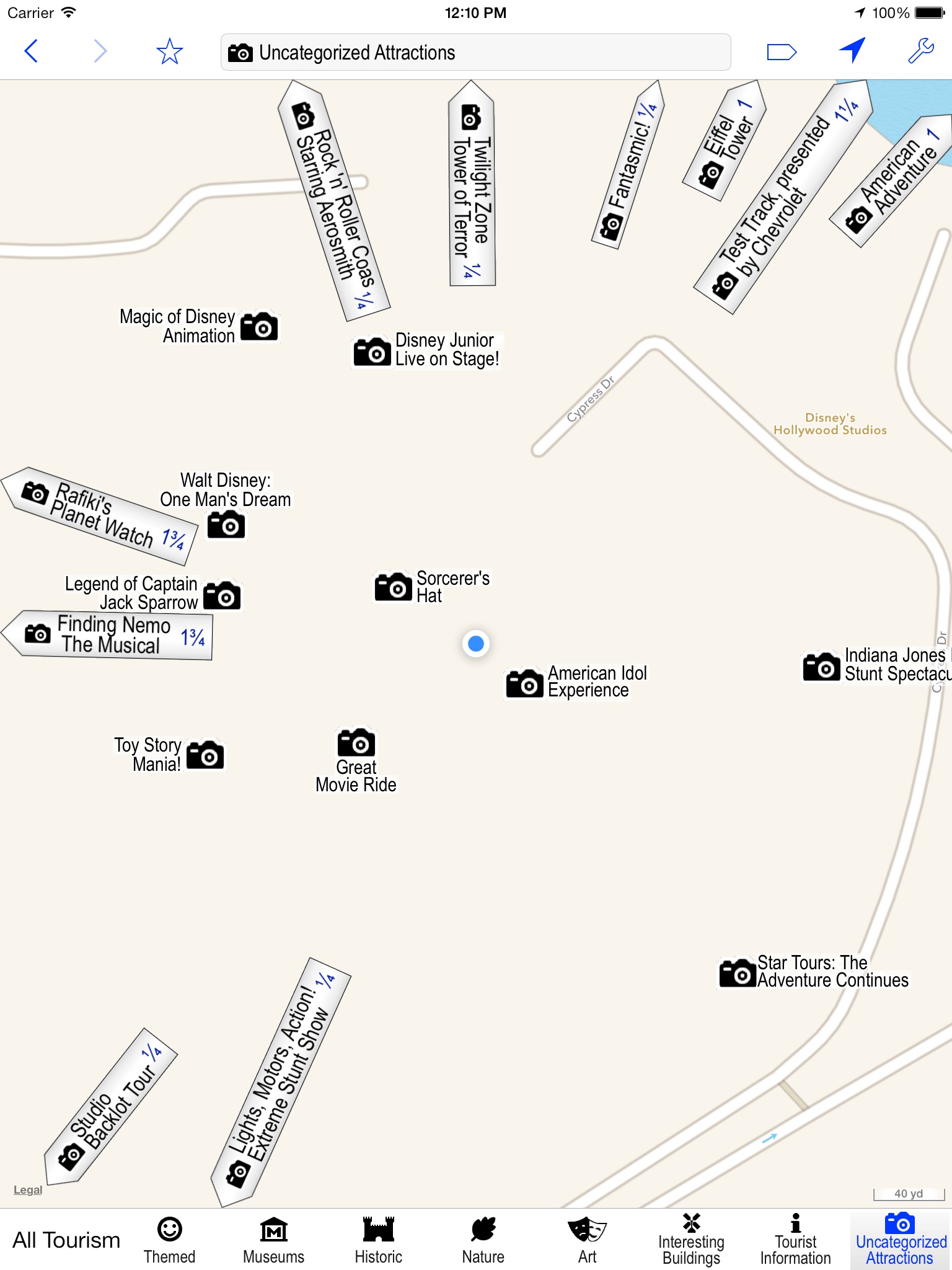The height and width of the screenshot is (1270, 952).
Task: Tap the label tag icon
Action: coord(781,52)
